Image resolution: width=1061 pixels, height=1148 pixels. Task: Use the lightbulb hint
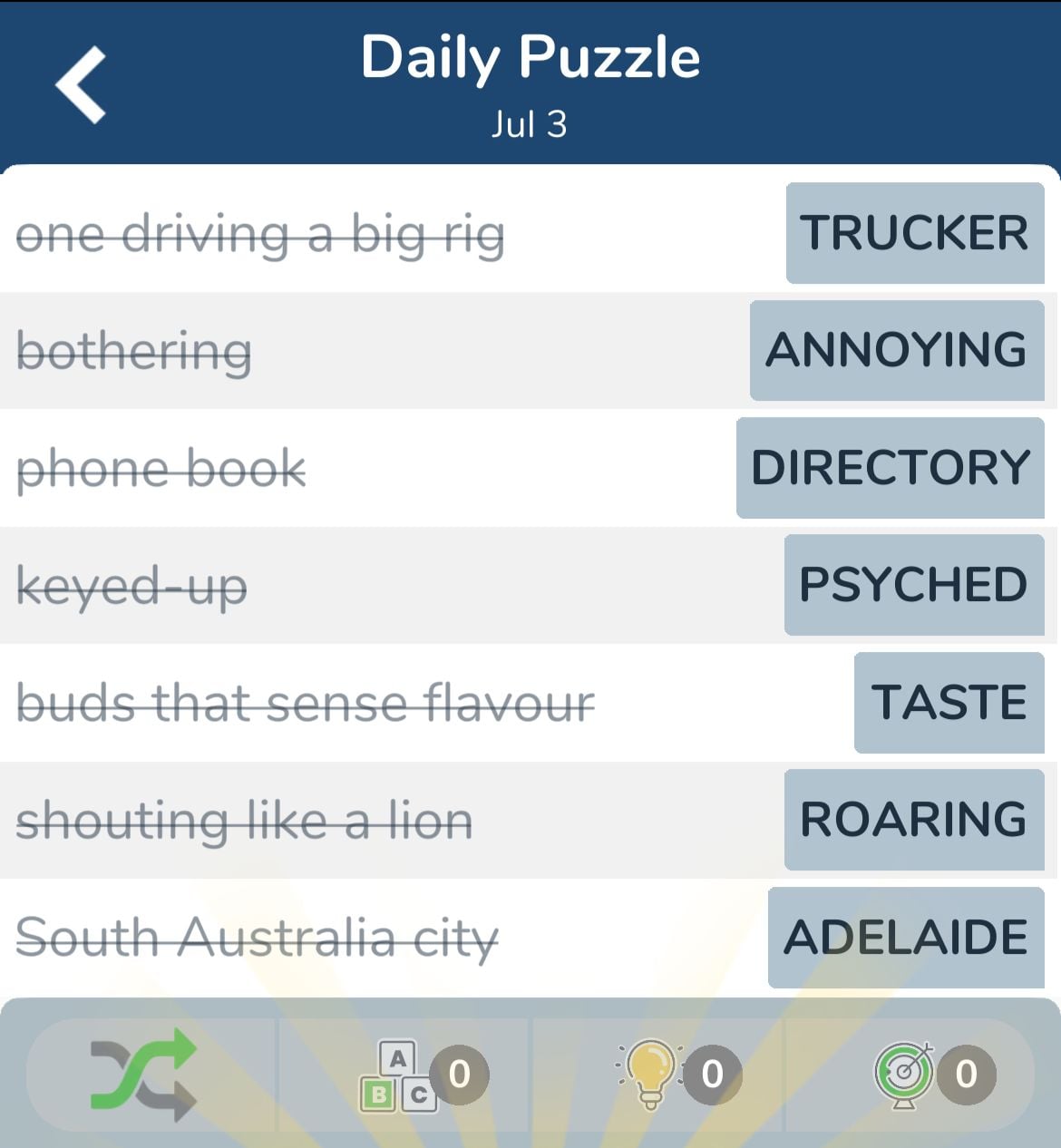click(x=651, y=1074)
